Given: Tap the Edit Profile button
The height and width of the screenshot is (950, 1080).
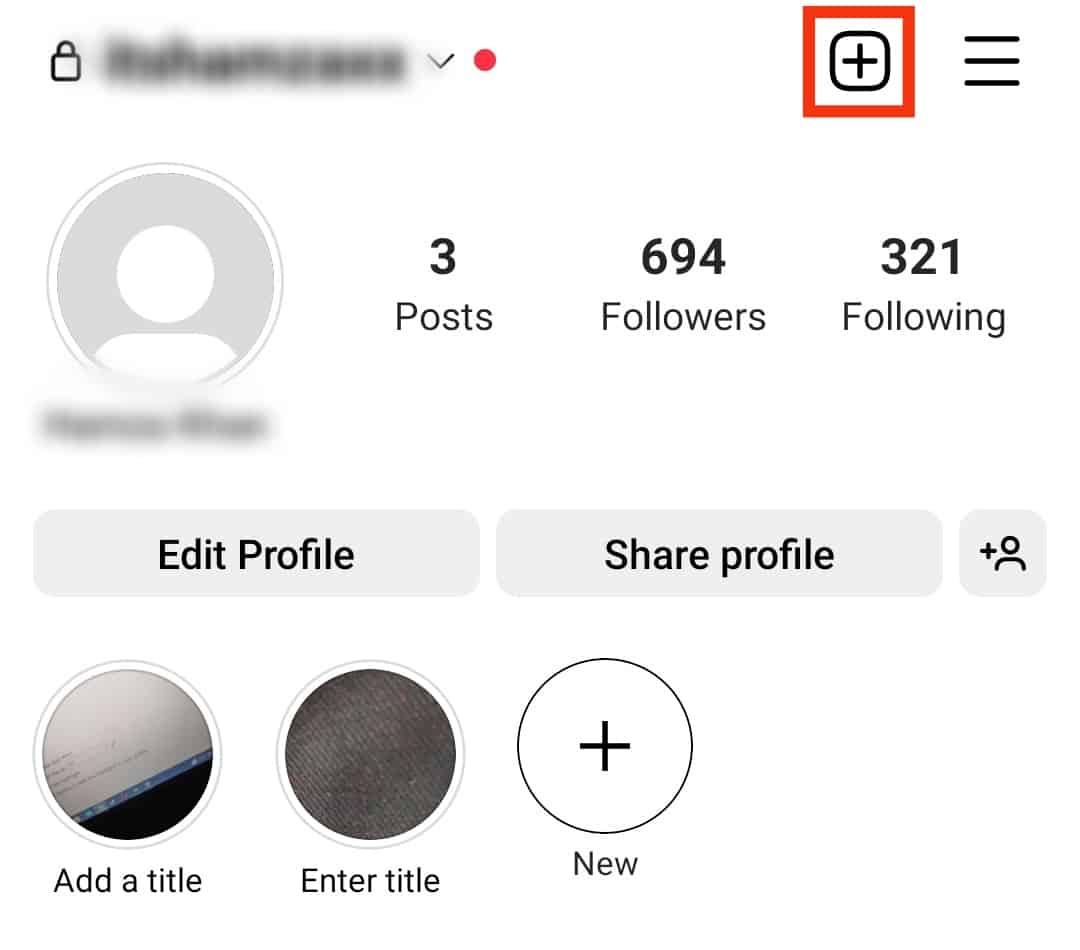Looking at the screenshot, I should 256,554.
